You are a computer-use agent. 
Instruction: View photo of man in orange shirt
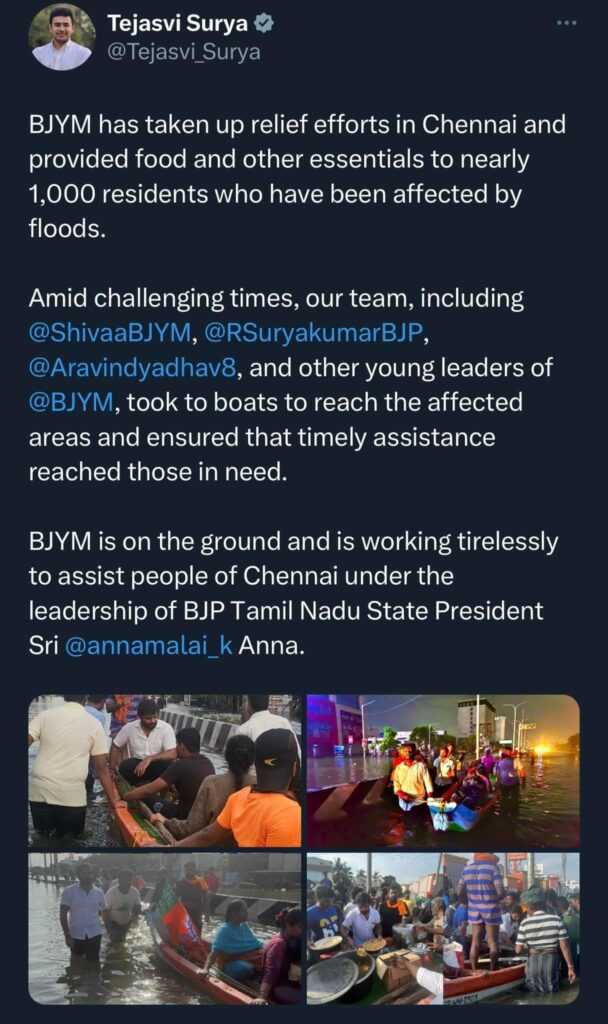coord(164,771)
